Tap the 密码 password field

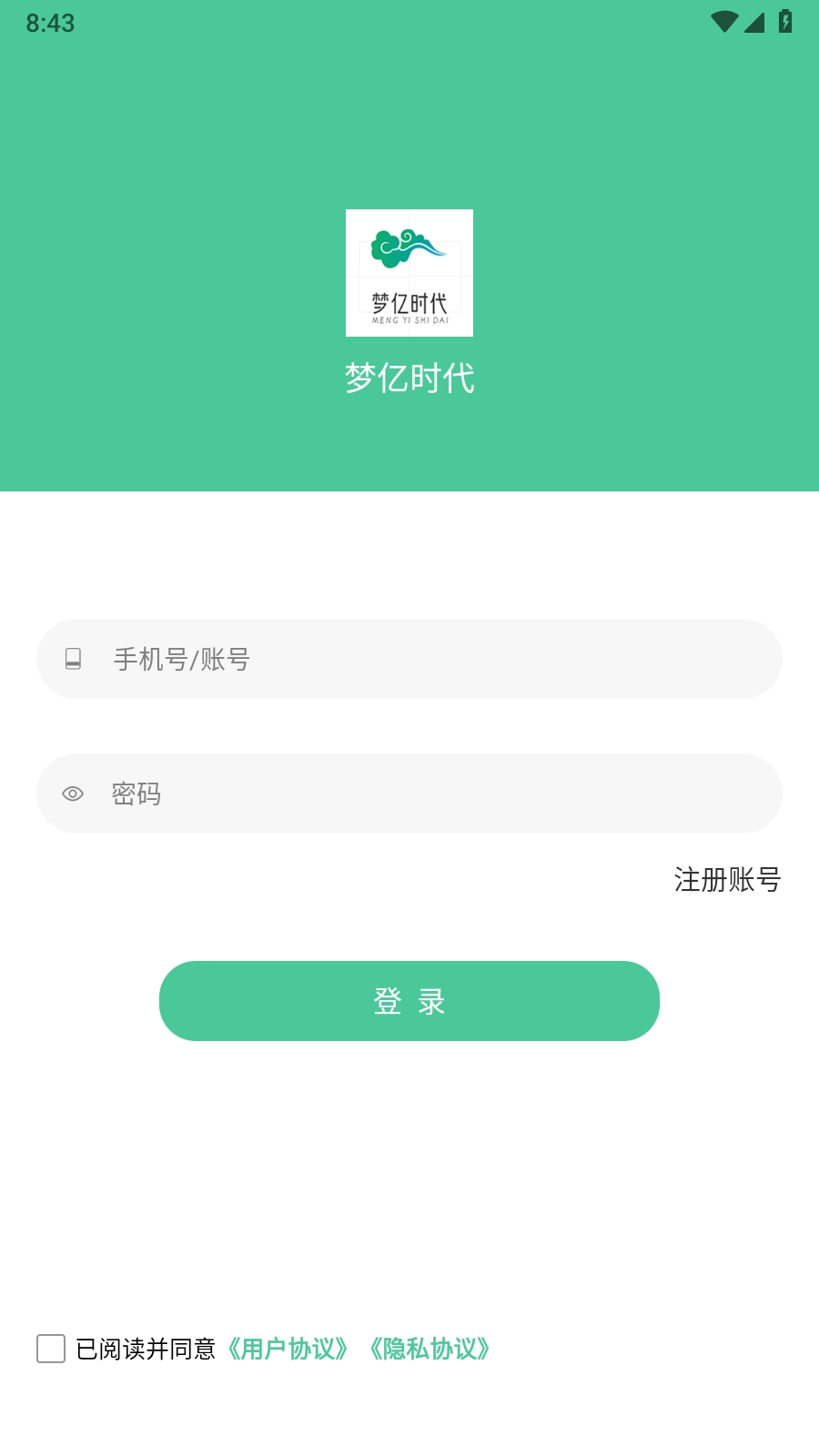[437, 794]
